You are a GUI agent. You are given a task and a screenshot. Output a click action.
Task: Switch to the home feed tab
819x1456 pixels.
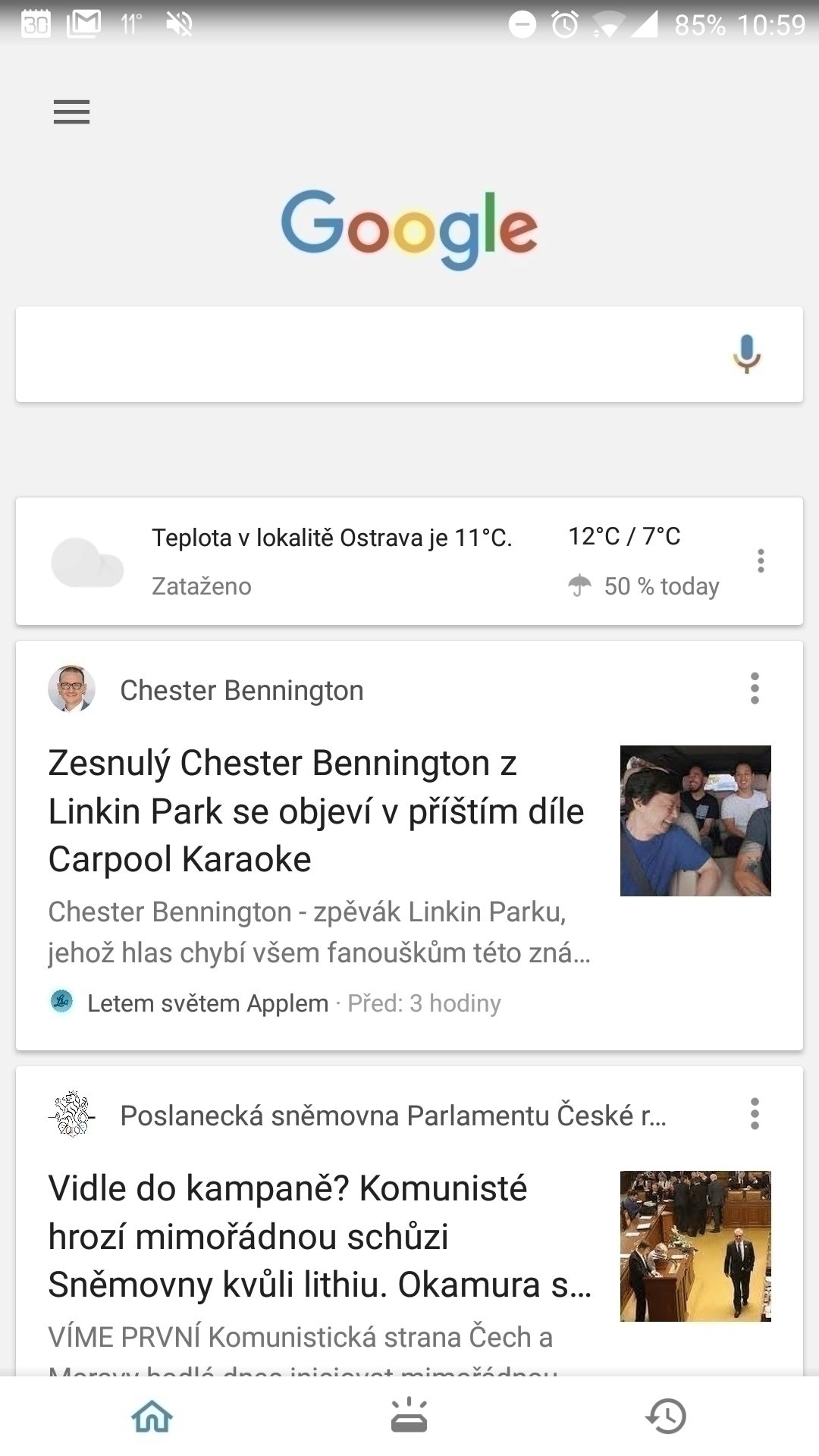(152, 1416)
